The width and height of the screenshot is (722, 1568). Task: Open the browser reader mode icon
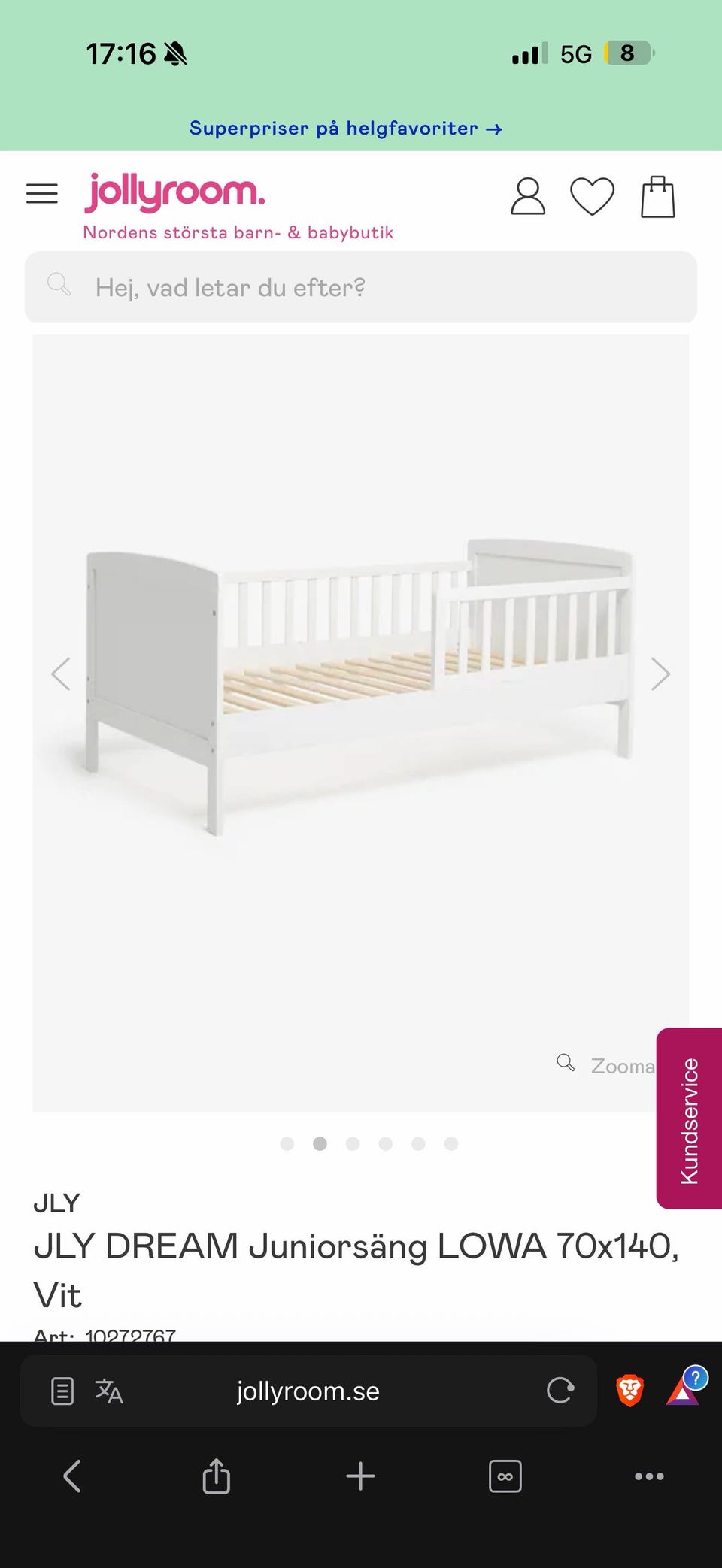62,1391
